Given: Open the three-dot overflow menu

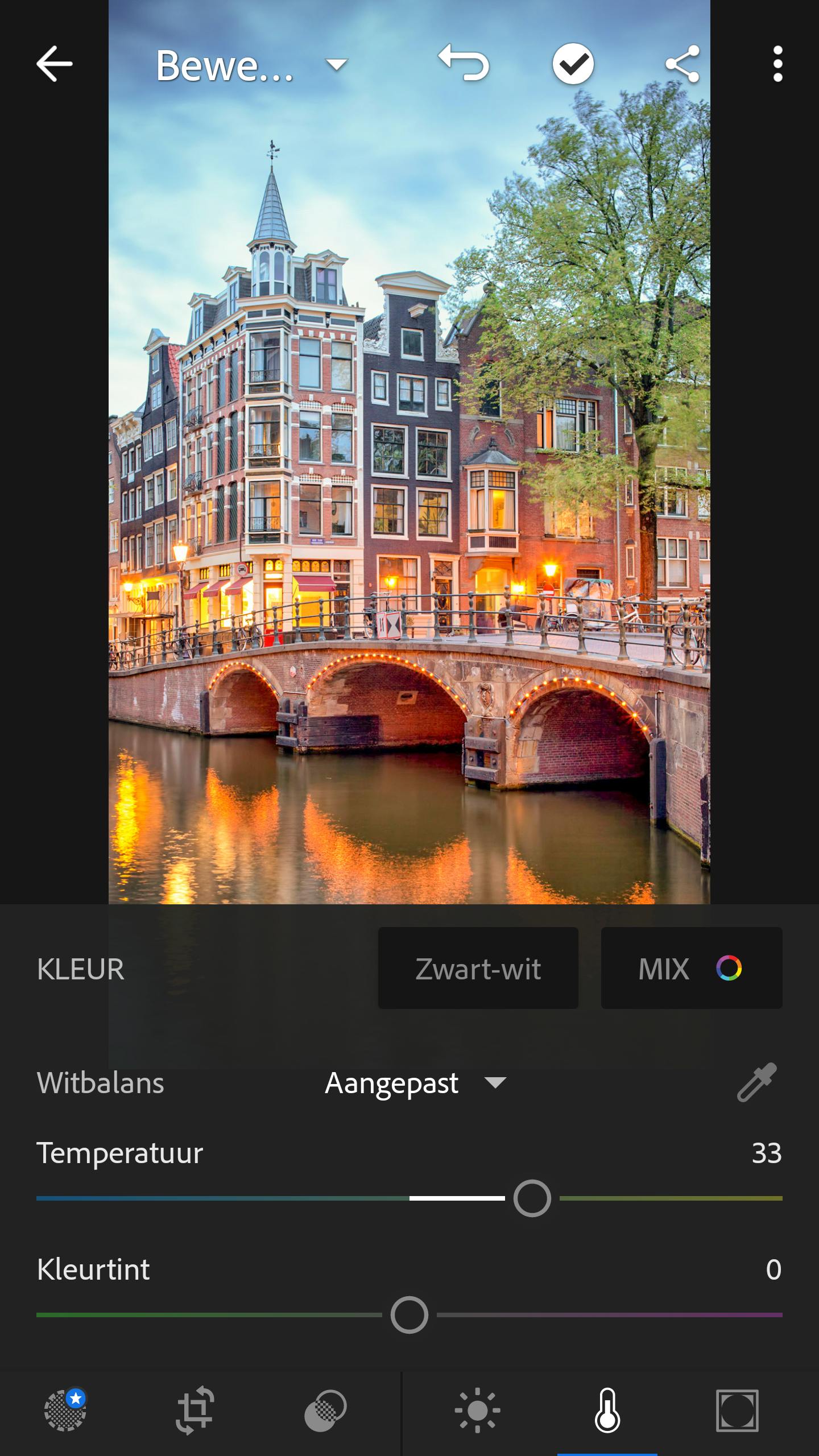Looking at the screenshot, I should (x=777, y=64).
